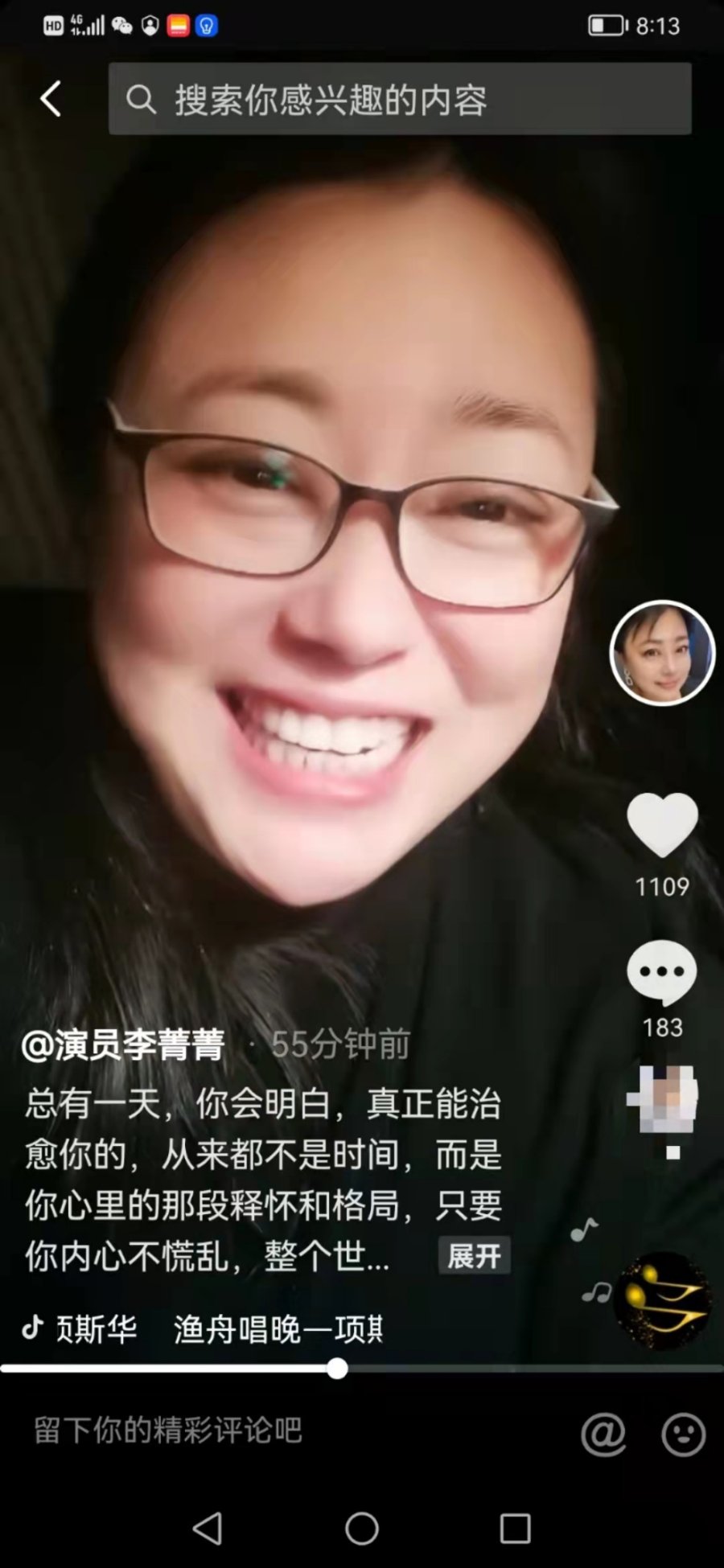The height and width of the screenshot is (1568, 724).
Task: Open the emoji picker
Action: click(x=683, y=1434)
